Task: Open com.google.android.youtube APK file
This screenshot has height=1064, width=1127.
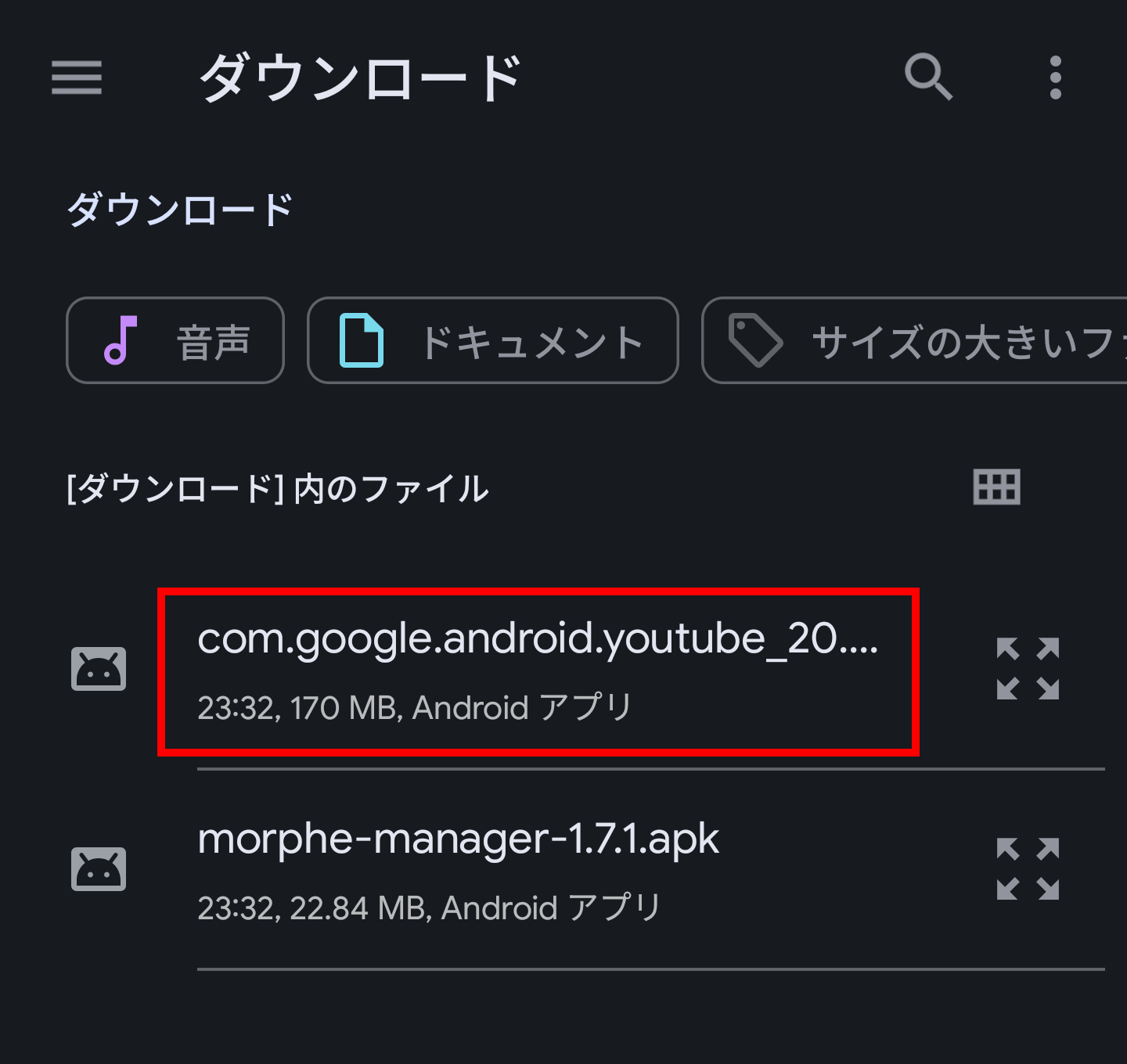Action: [537, 671]
